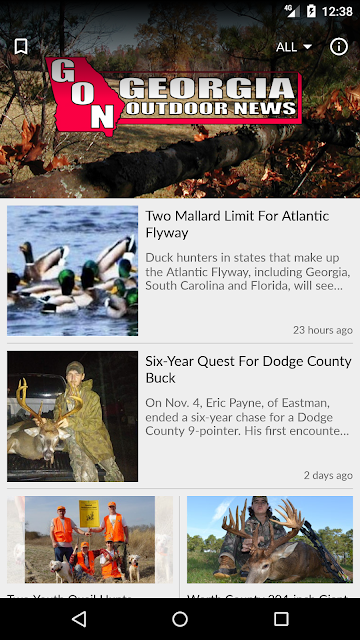Viewport: 360px width, 640px height.
Task: Go to the home screen
Action: pyautogui.click(x=180, y=619)
